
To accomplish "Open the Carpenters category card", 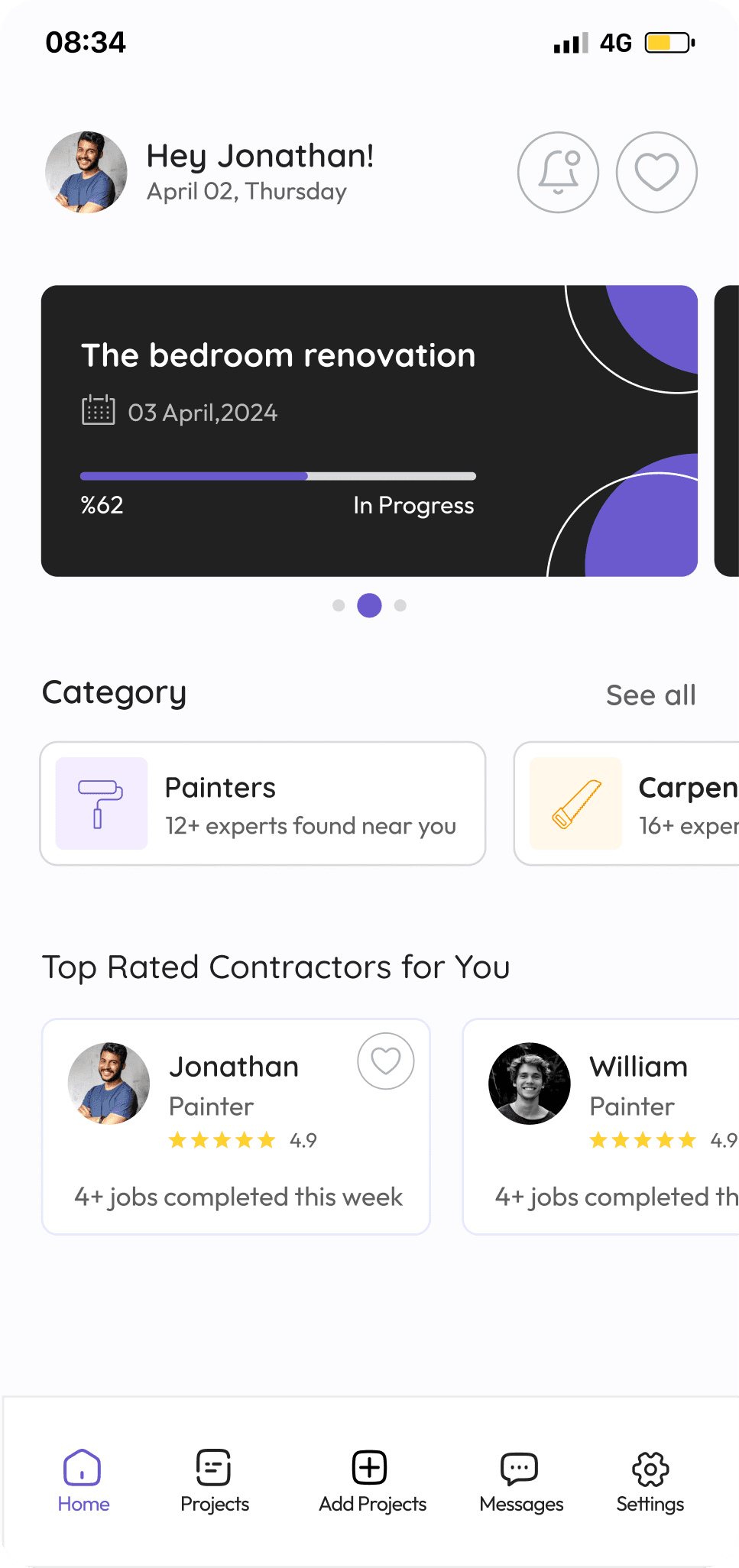I will click(627, 803).
